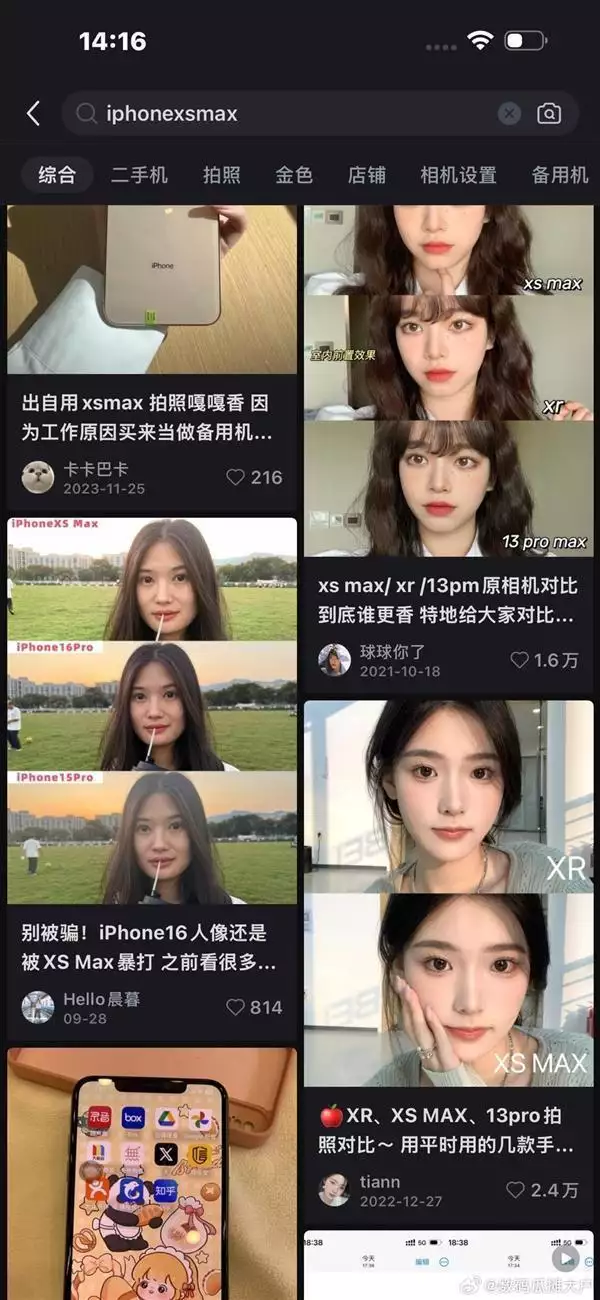Open the xs max/ xr /13pm原相机对比 post

coord(447,600)
